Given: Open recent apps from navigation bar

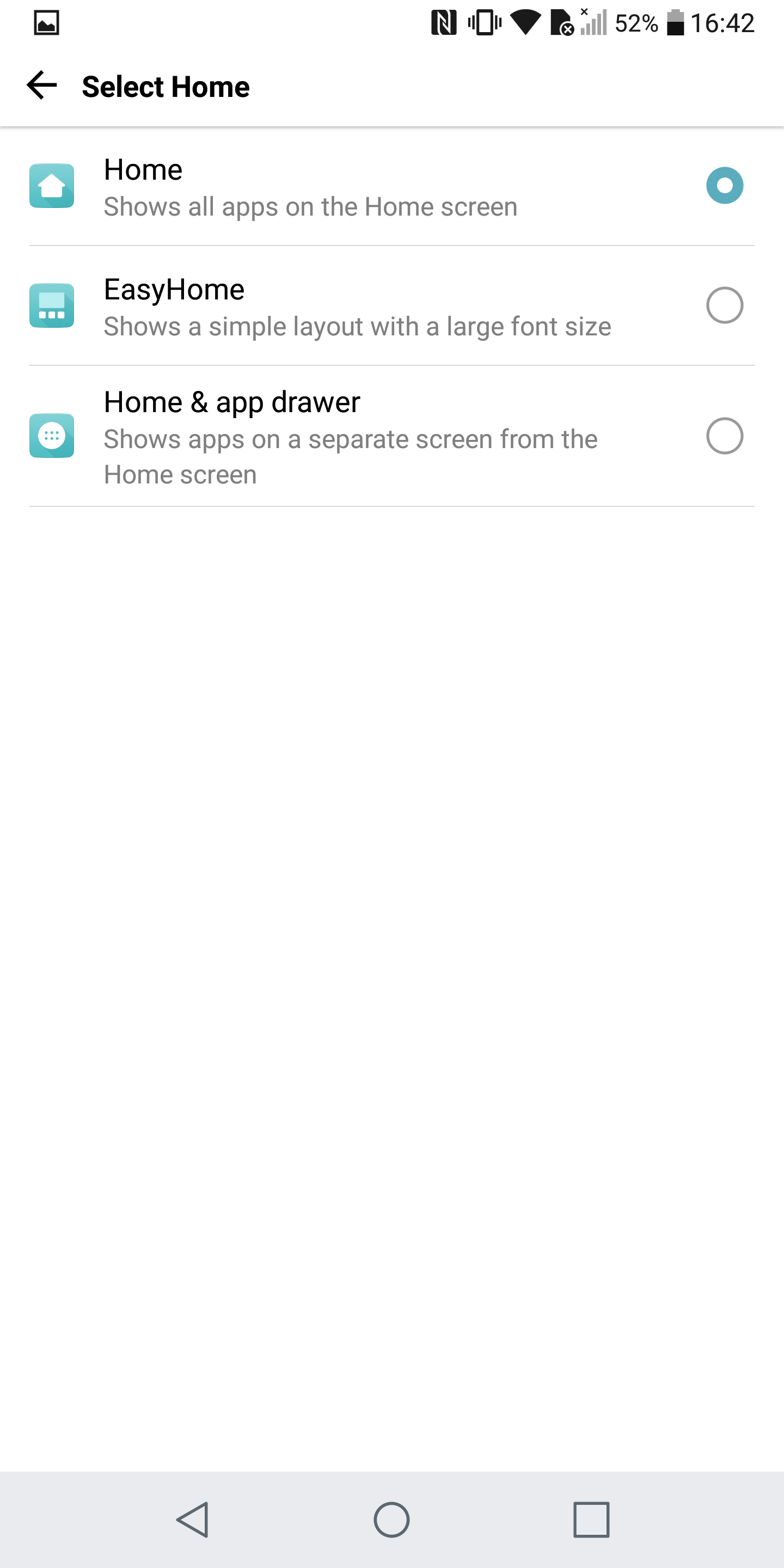Looking at the screenshot, I should click(x=591, y=1520).
